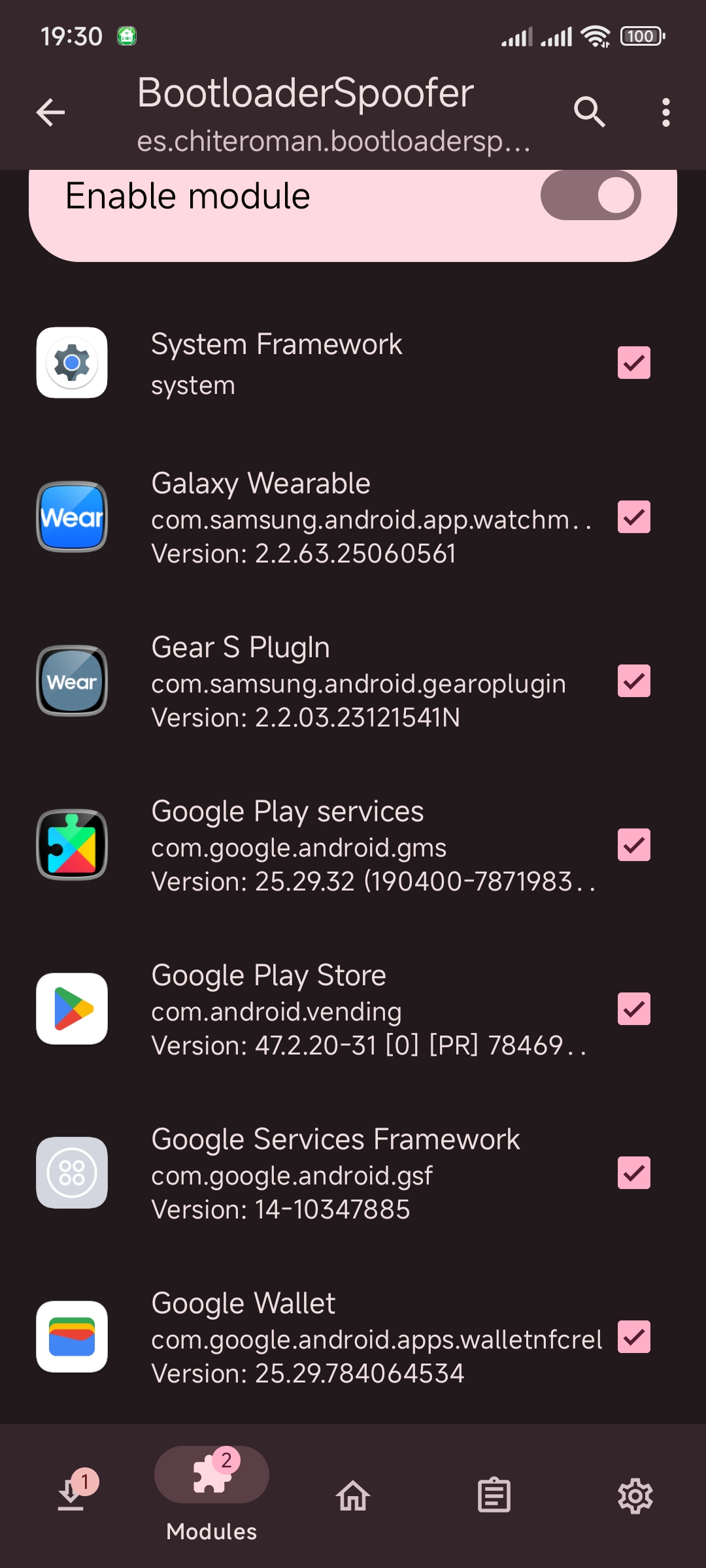Image resolution: width=706 pixels, height=1568 pixels.
Task: Go back using the arrow icon
Action: click(x=50, y=112)
